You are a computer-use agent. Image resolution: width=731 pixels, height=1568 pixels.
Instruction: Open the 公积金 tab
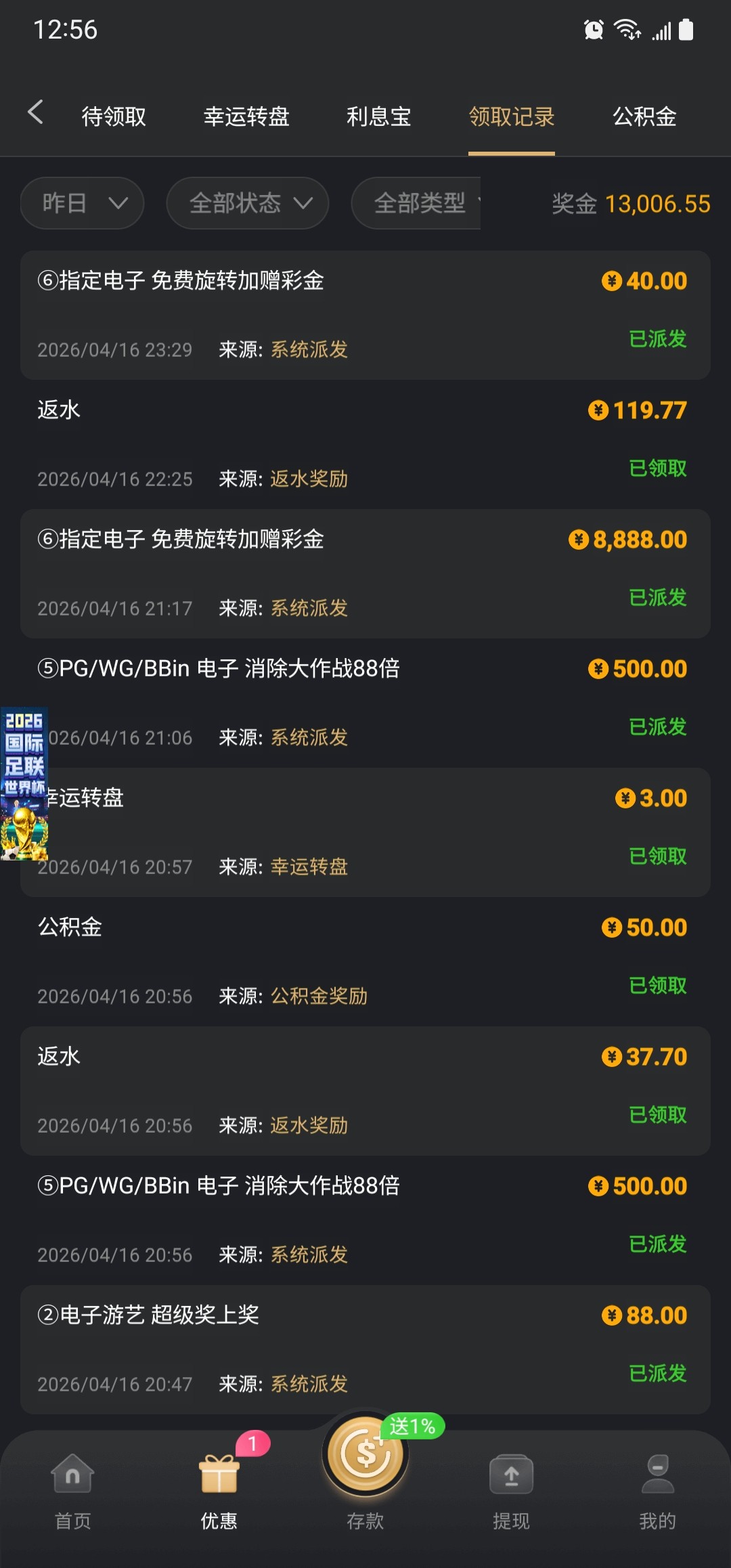pos(644,116)
